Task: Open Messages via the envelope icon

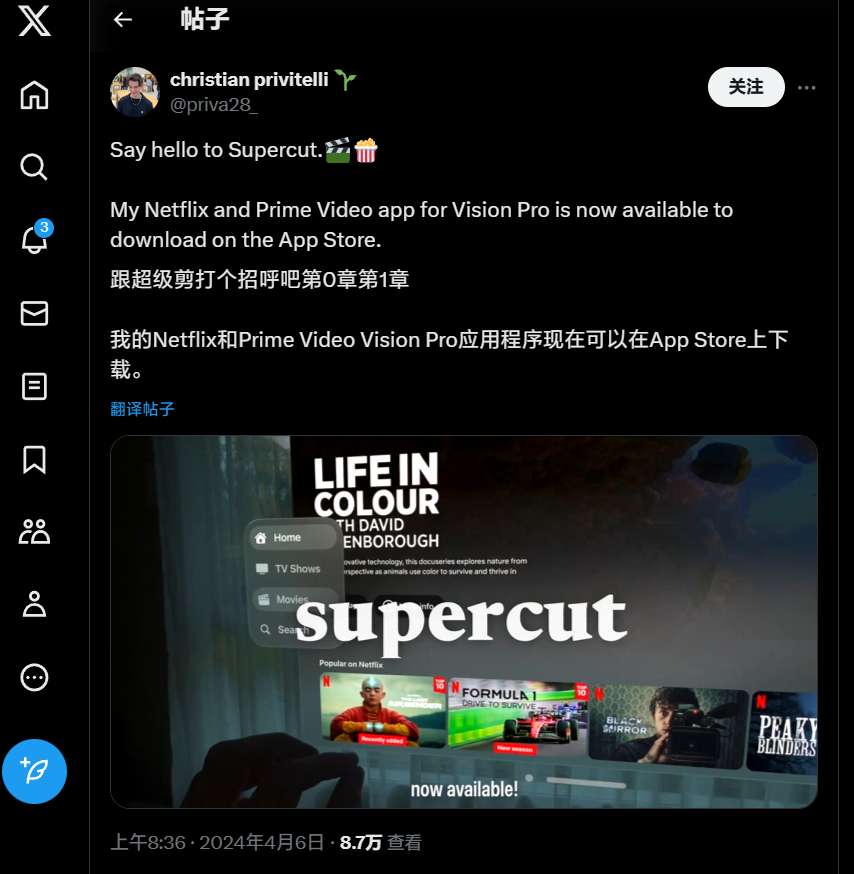Action: point(33,313)
